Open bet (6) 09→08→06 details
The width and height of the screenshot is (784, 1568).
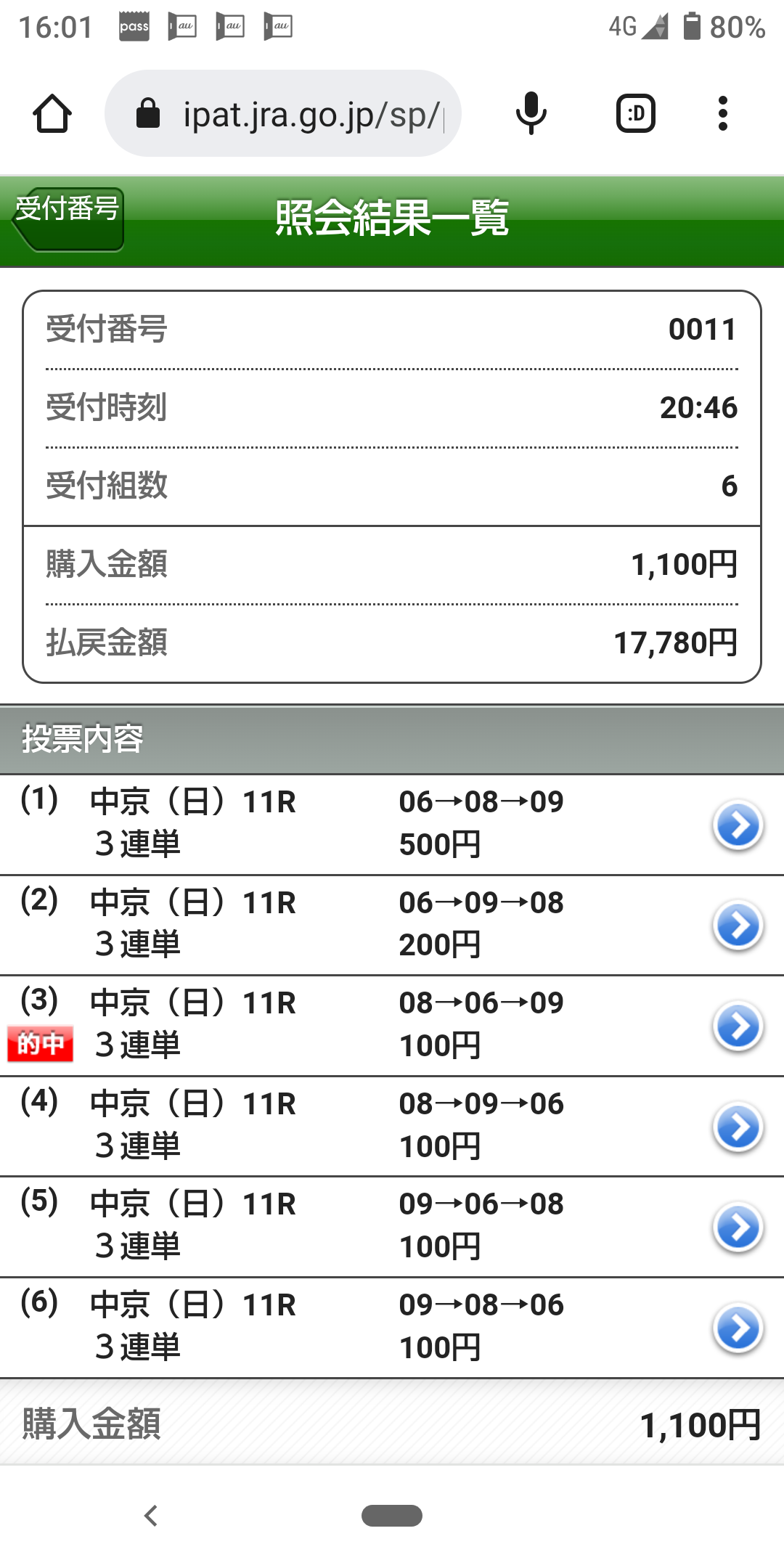[738, 1328]
